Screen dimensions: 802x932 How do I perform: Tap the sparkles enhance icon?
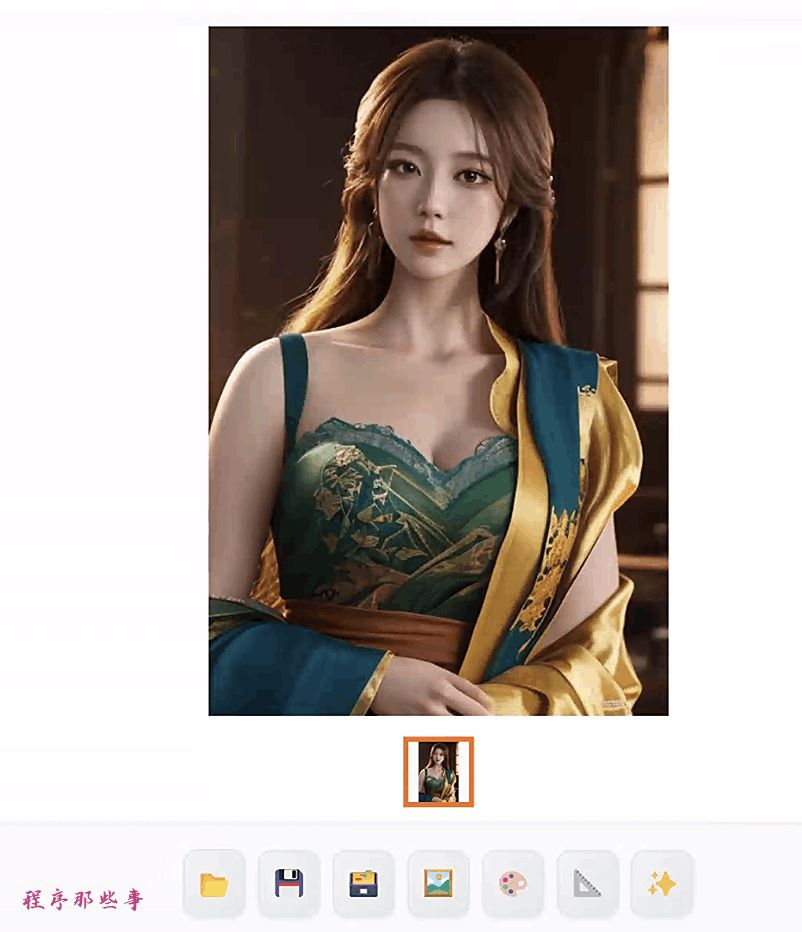click(661, 883)
